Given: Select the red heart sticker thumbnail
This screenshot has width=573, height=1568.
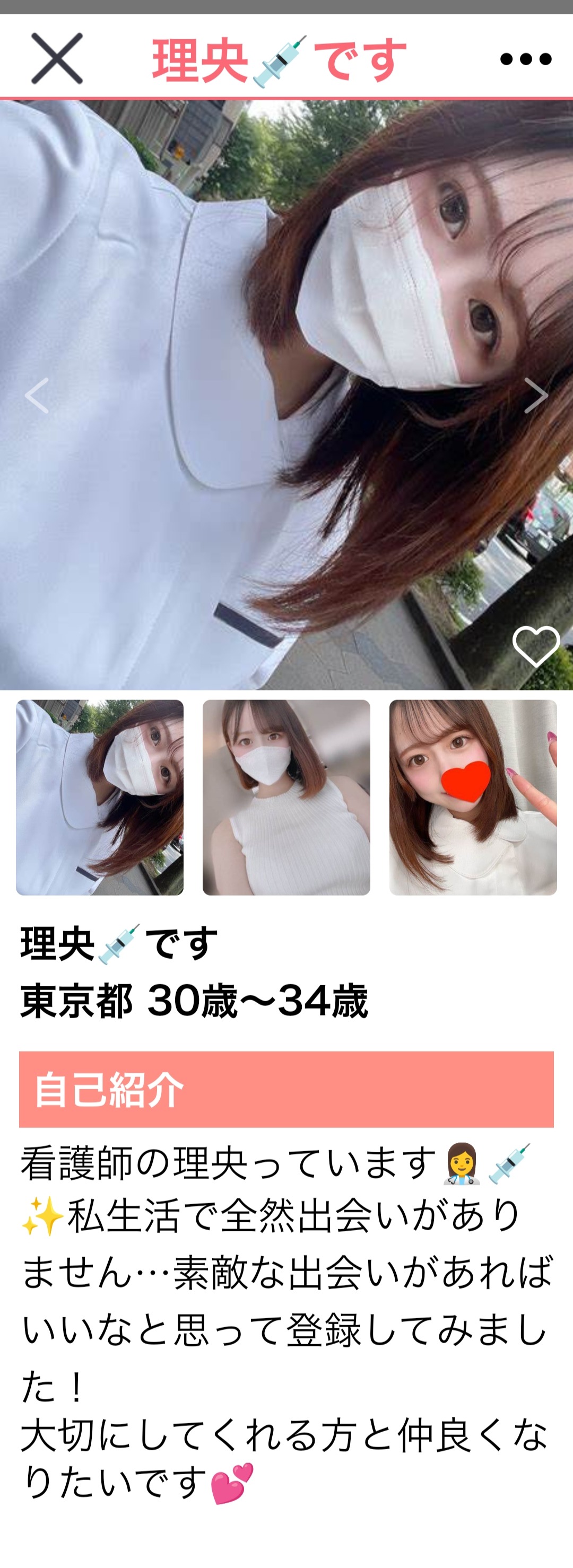Looking at the screenshot, I should pos(473,798).
